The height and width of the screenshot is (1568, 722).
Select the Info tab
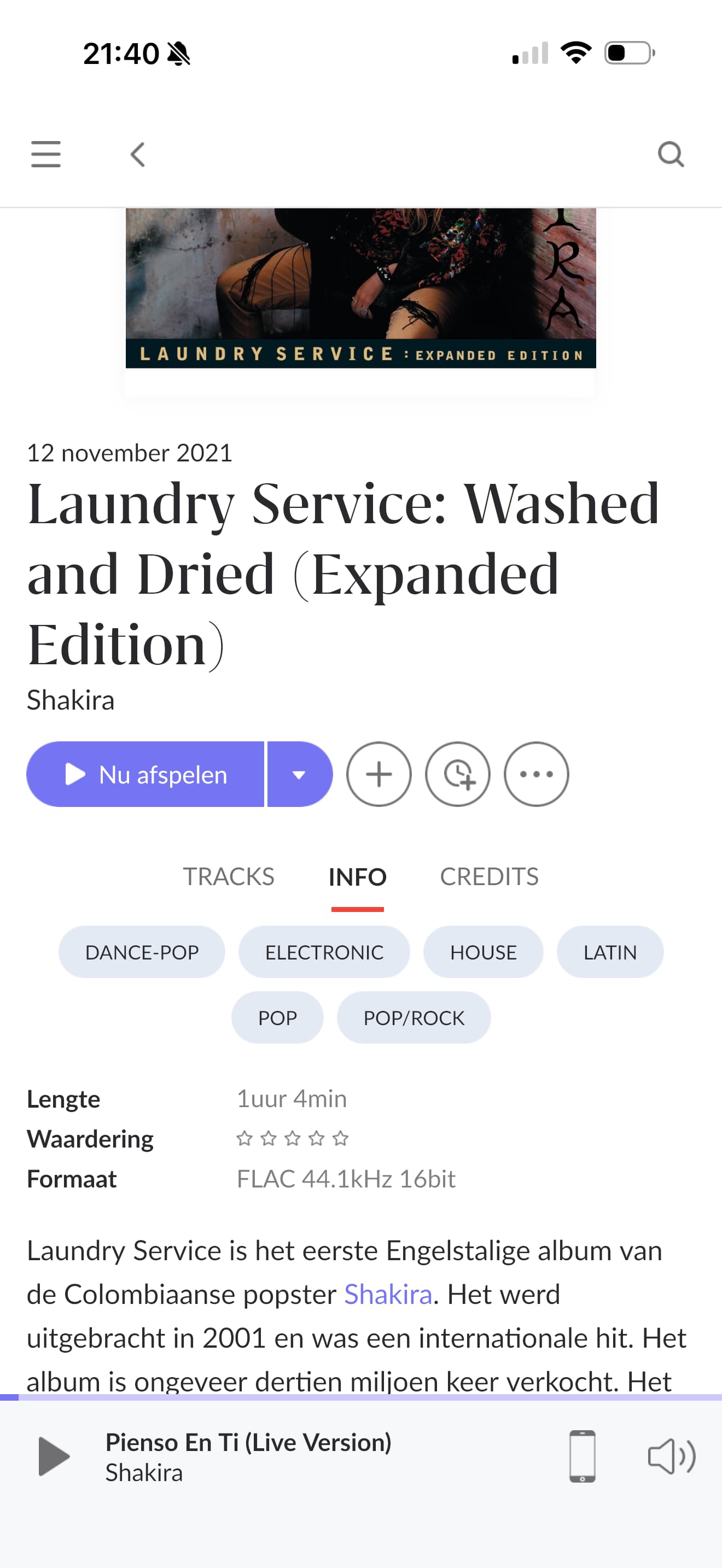[357, 877]
